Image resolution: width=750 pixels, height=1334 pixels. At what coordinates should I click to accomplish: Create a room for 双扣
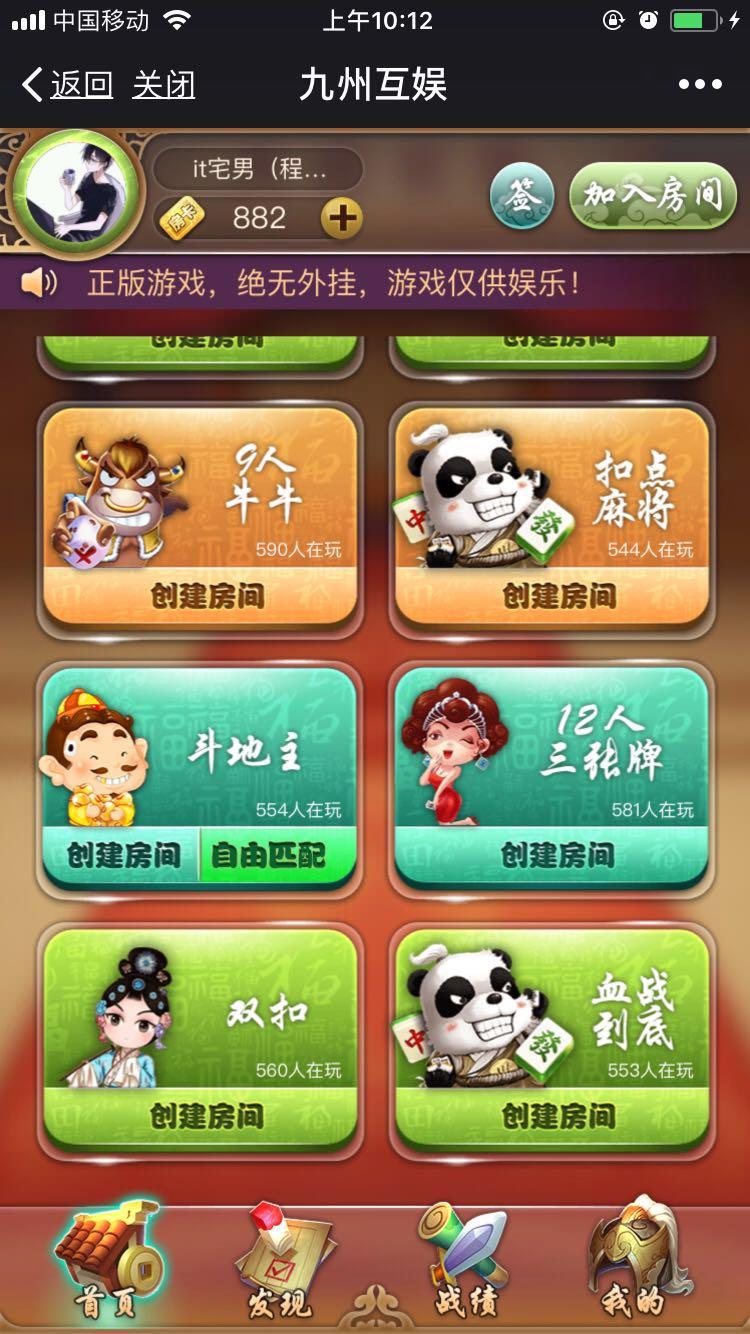(x=200, y=1116)
